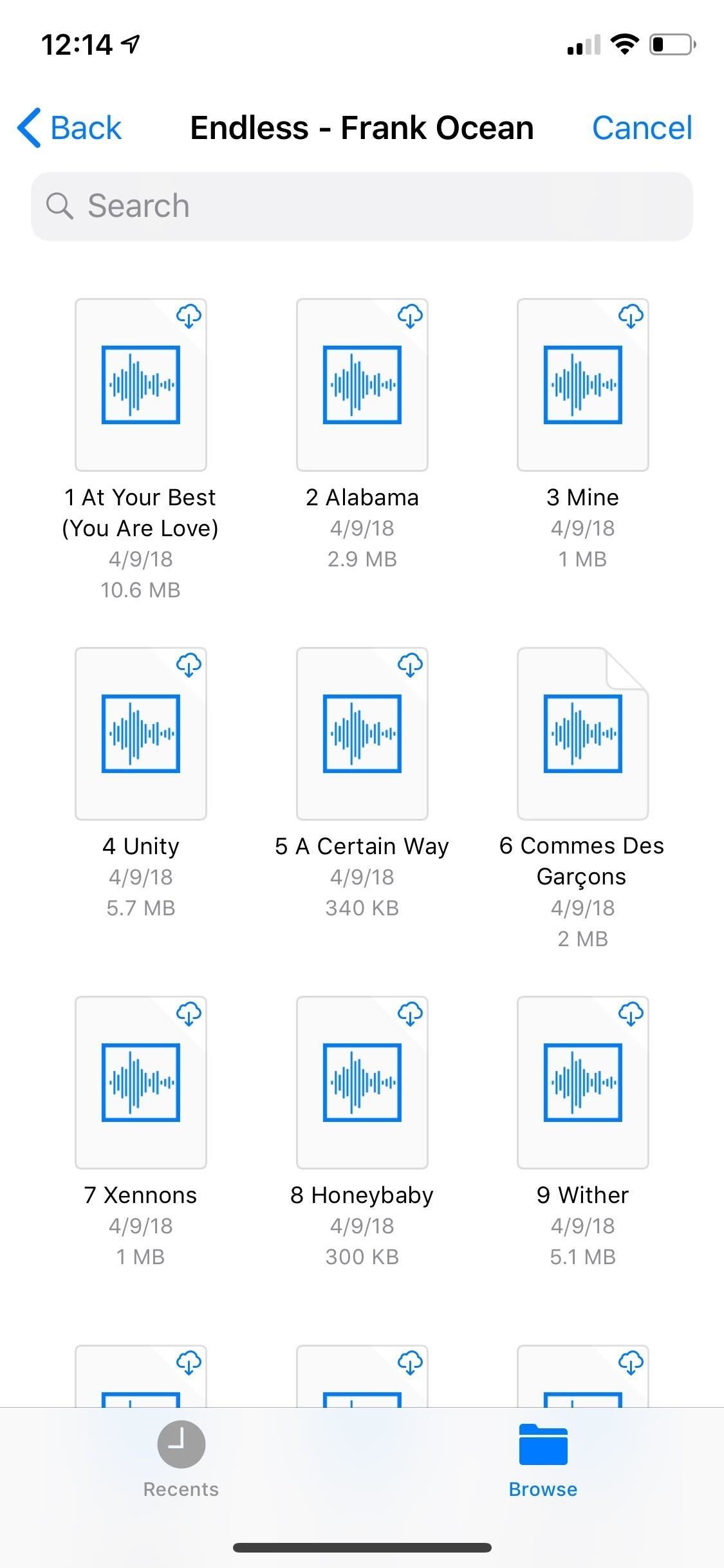Select the 9 Wither audio file
This screenshot has height=1568, width=724.
point(582,1083)
